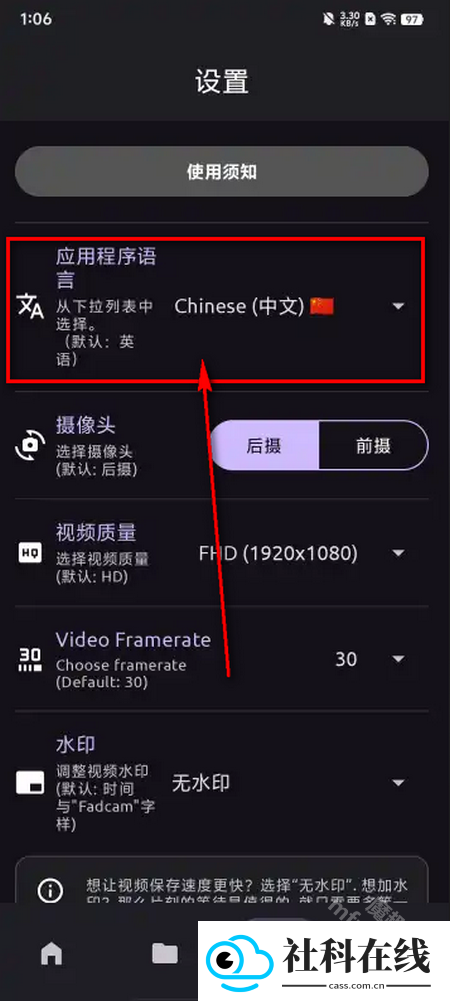450x1001 pixels.
Task: Select 后摄 camera option
Action: (x=264, y=445)
